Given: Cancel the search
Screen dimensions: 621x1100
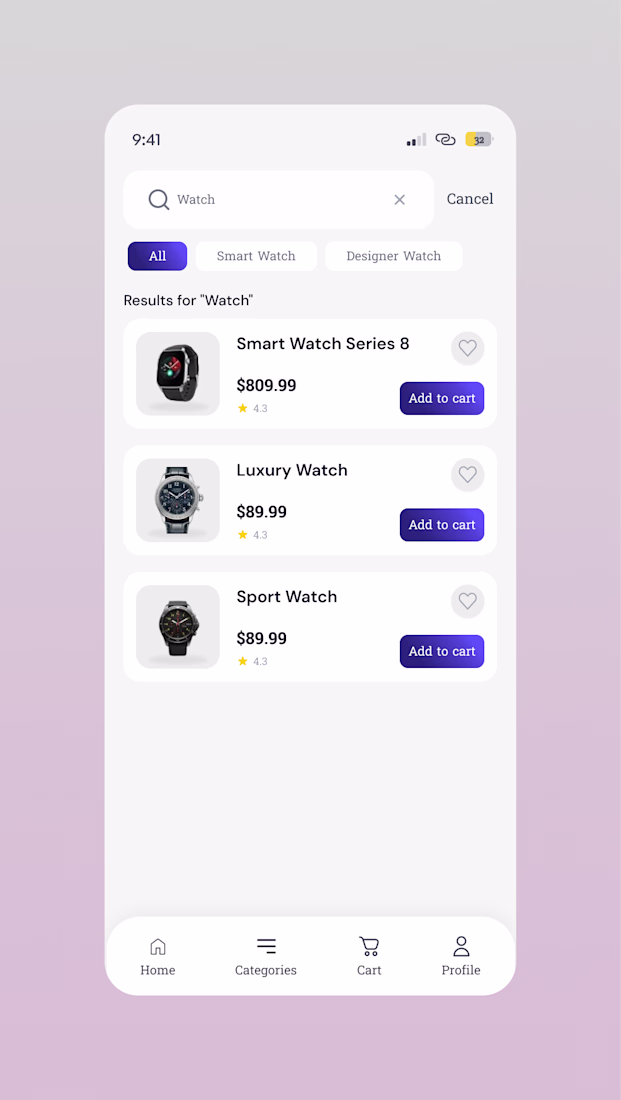Looking at the screenshot, I should (470, 199).
